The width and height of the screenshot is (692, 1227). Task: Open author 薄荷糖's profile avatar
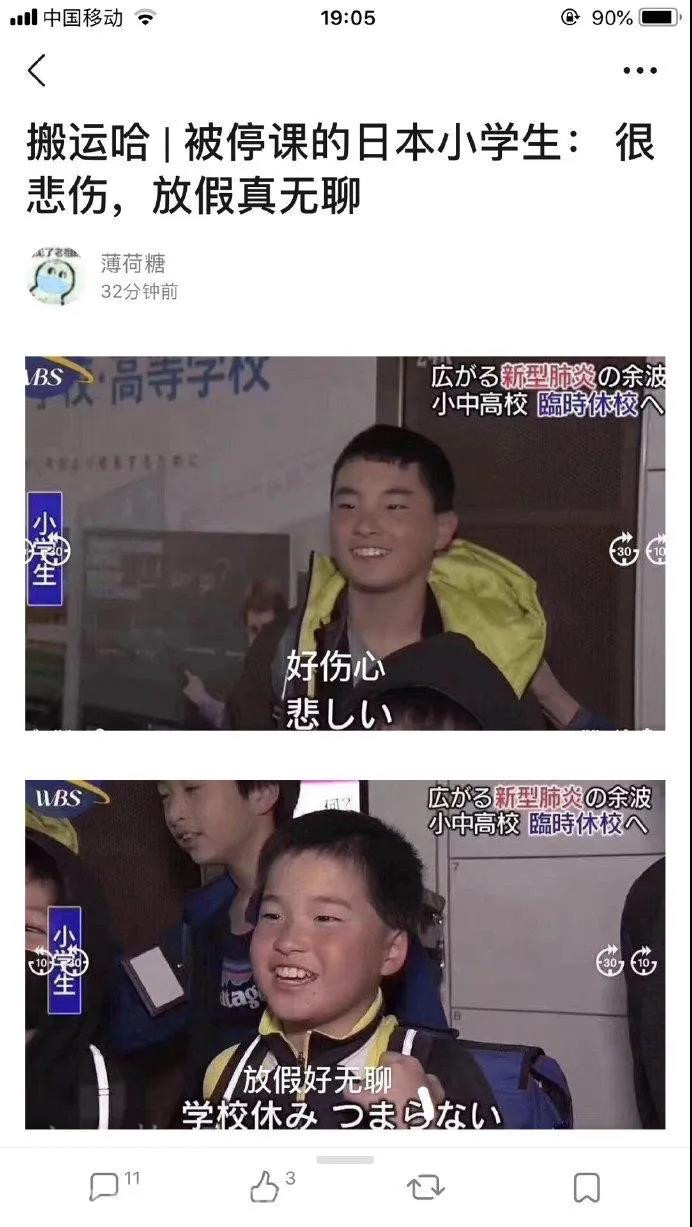point(54,276)
